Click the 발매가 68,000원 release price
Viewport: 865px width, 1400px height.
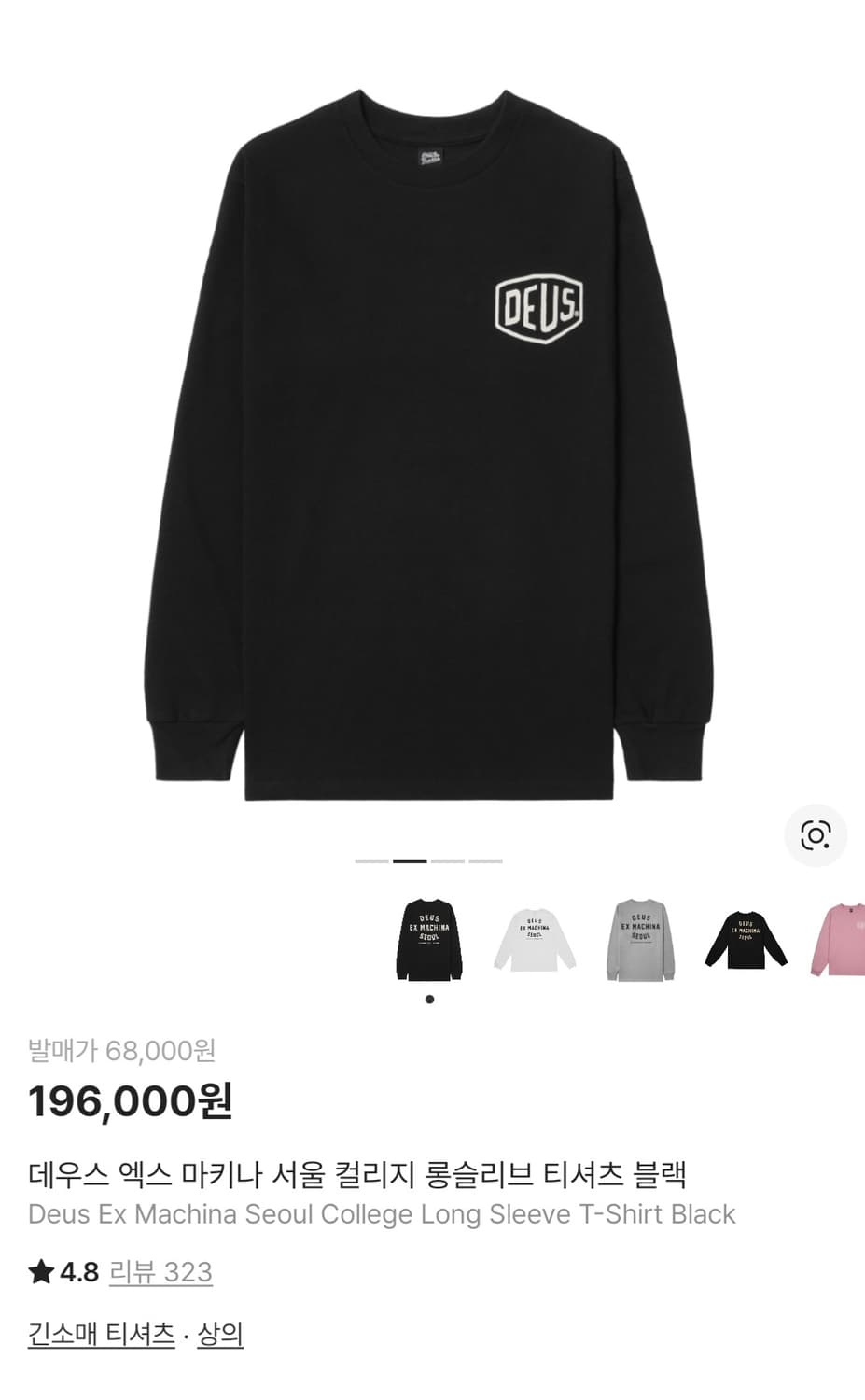[119, 1050]
